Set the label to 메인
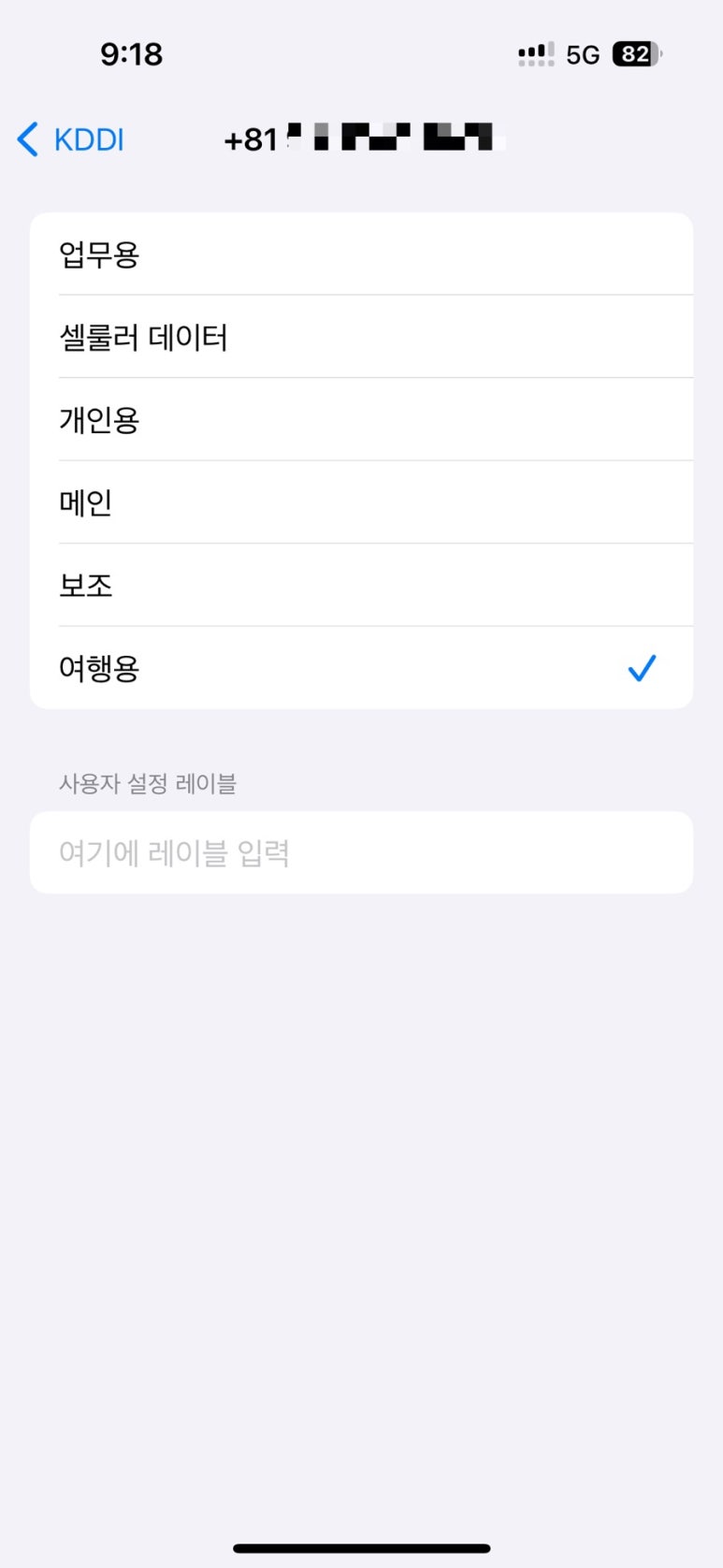The image size is (723, 1568). point(361,502)
